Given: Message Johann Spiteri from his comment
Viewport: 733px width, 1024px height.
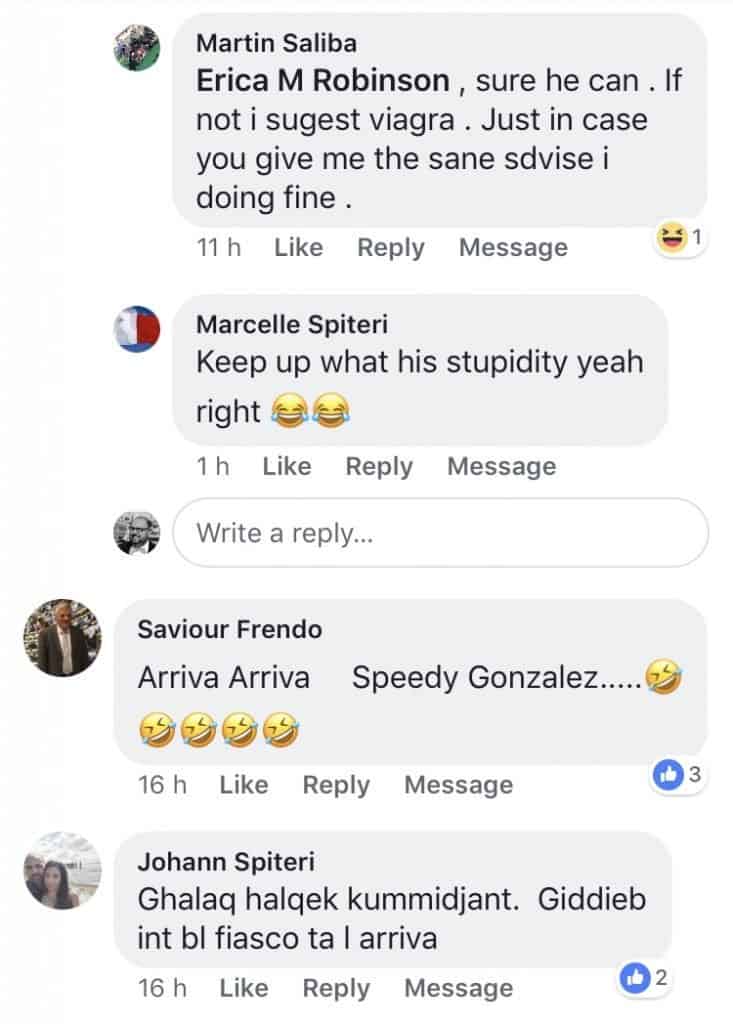Looking at the screenshot, I should [x=458, y=988].
